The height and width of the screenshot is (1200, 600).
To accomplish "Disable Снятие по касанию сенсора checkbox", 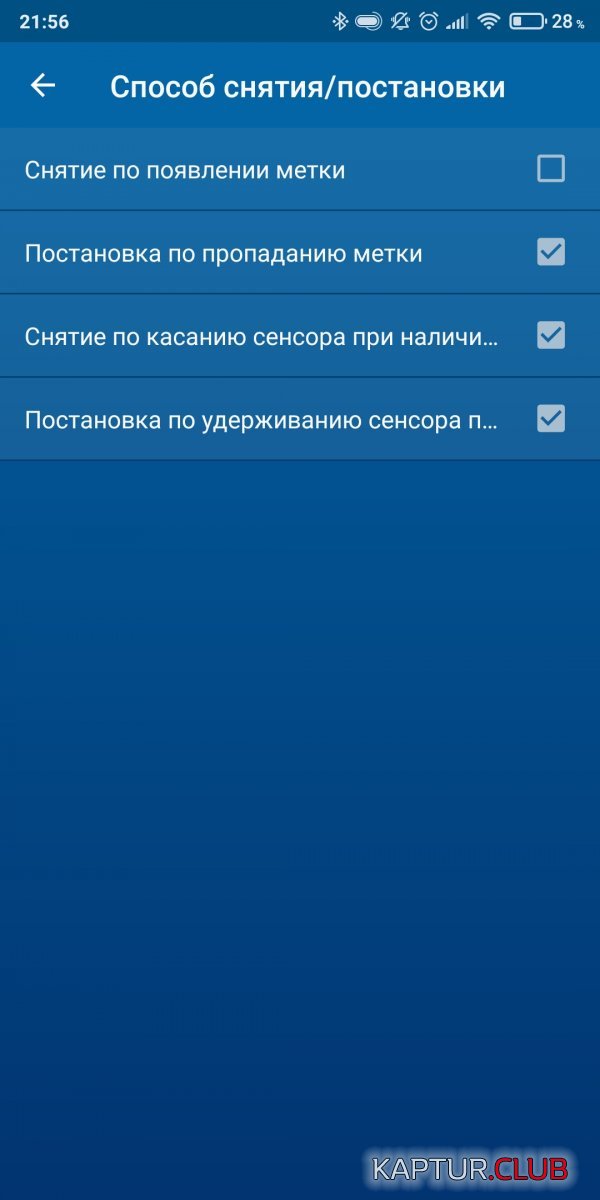I will [551, 335].
